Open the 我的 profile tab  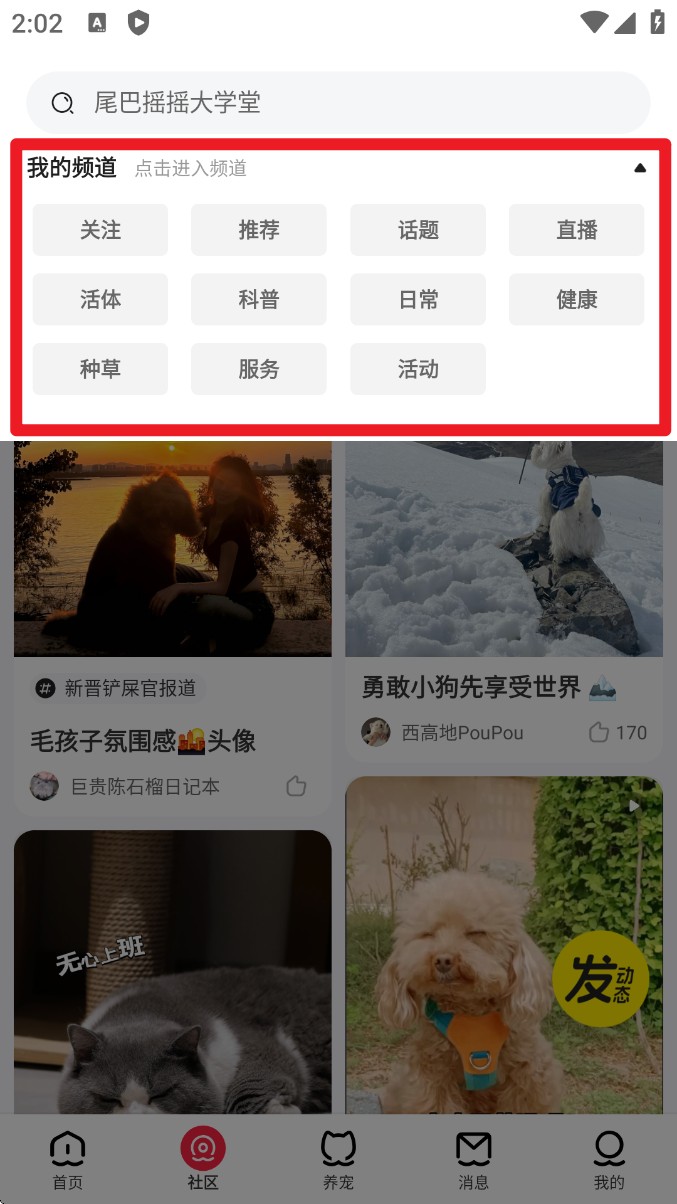point(609,1160)
